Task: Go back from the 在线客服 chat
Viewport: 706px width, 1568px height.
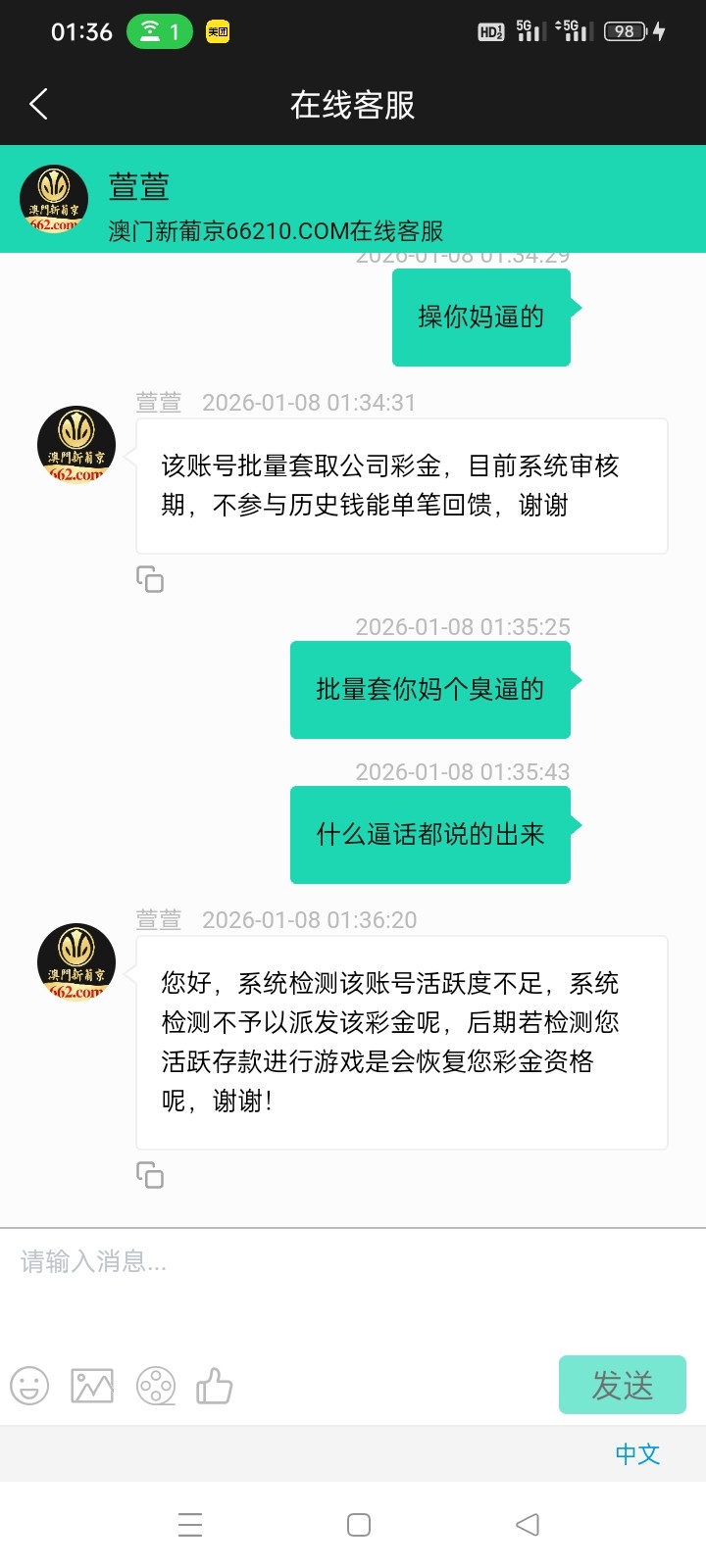Action: tap(39, 104)
